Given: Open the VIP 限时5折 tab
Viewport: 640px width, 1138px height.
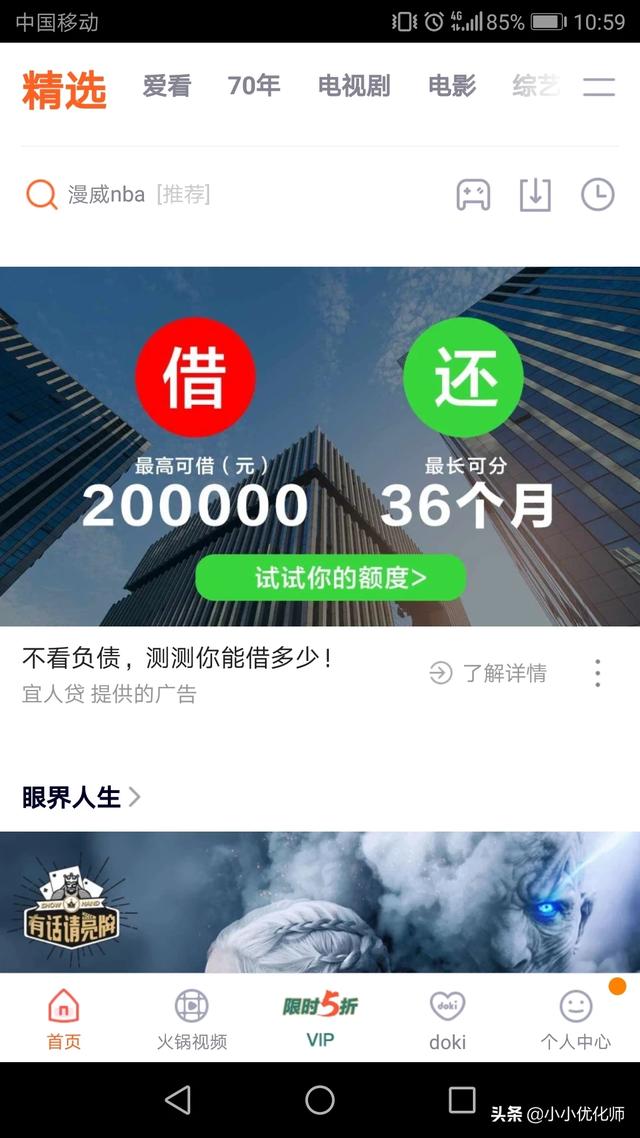Looking at the screenshot, I should click(x=320, y=1019).
